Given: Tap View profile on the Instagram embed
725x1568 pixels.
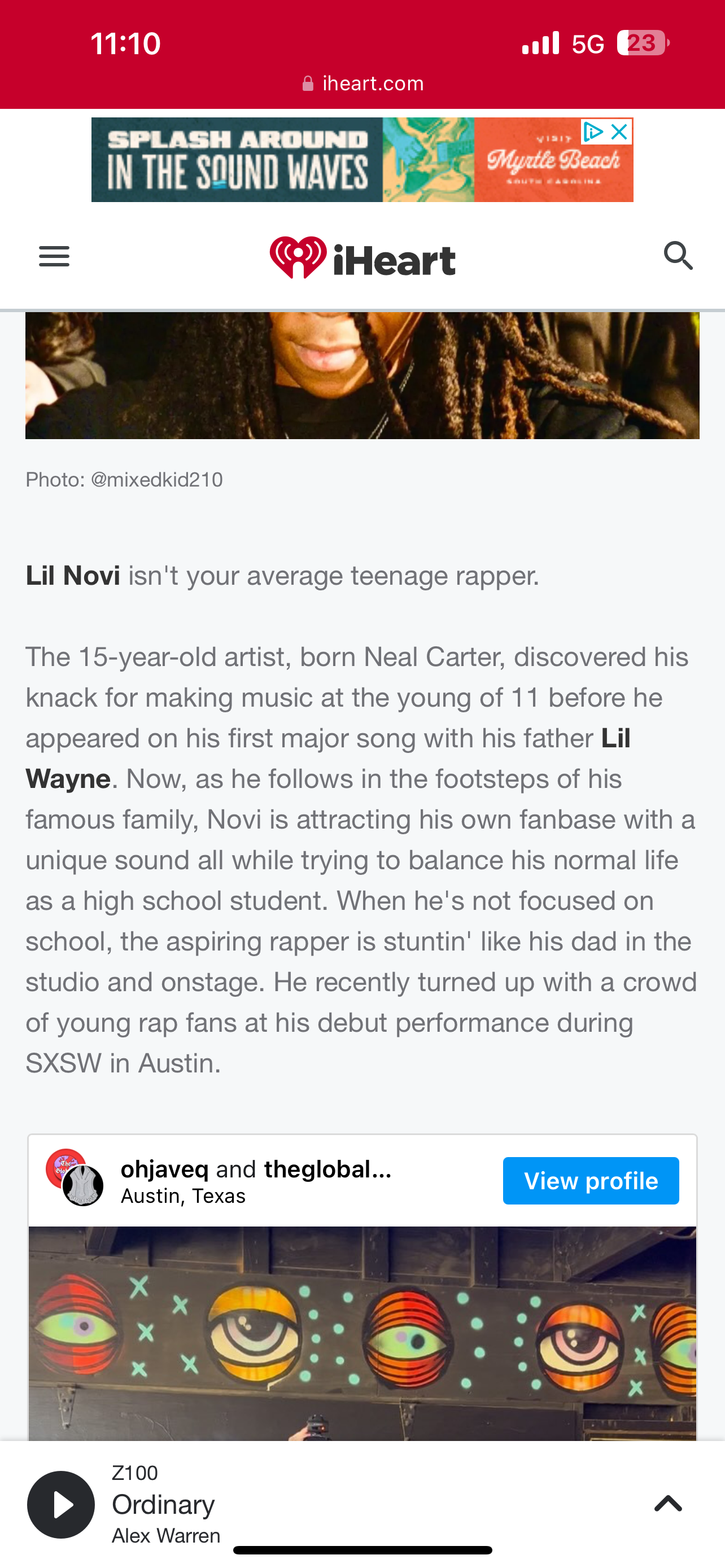Looking at the screenshot, I should click(591, 1181).
